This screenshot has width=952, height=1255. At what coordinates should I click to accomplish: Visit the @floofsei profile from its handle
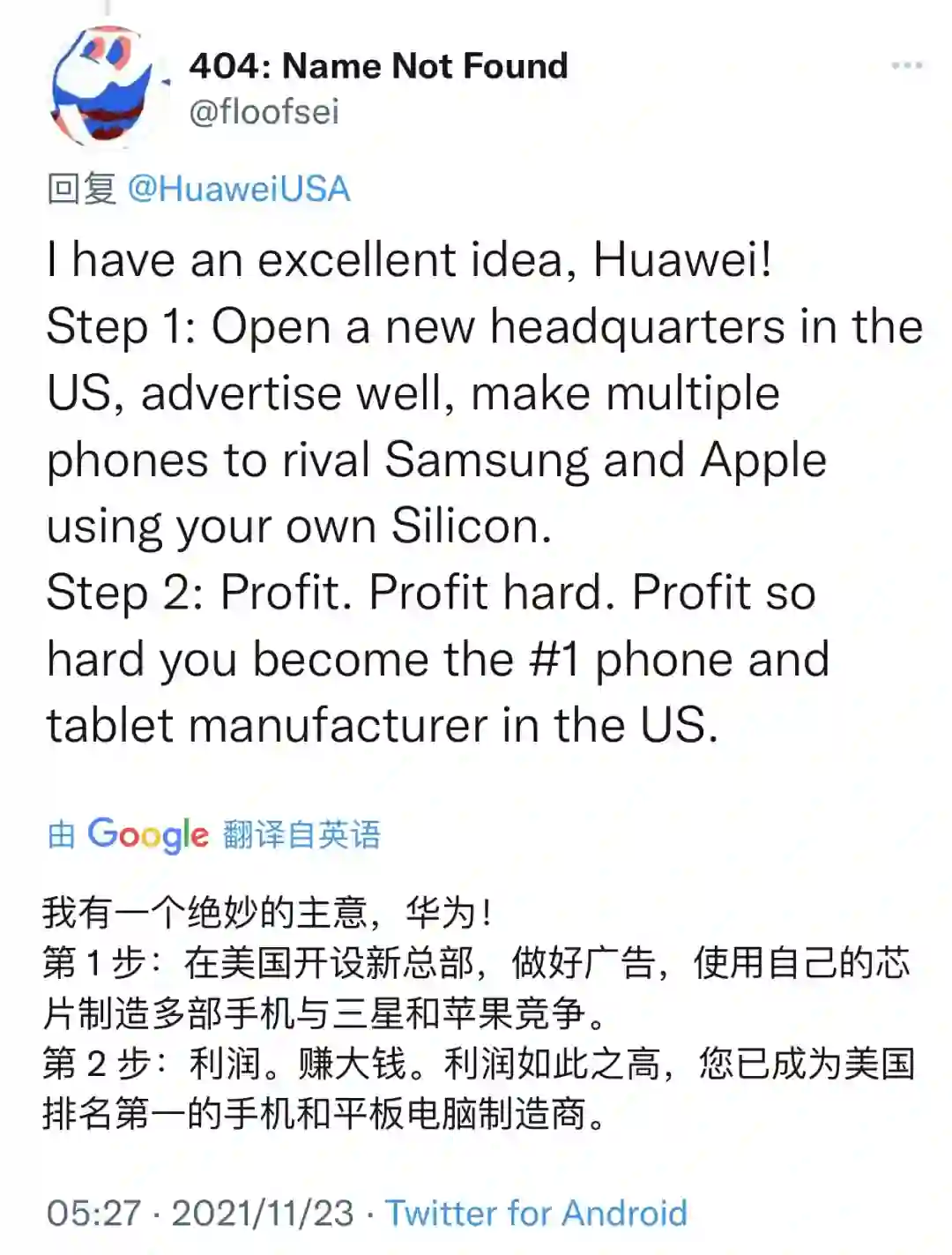click(264, 112)
